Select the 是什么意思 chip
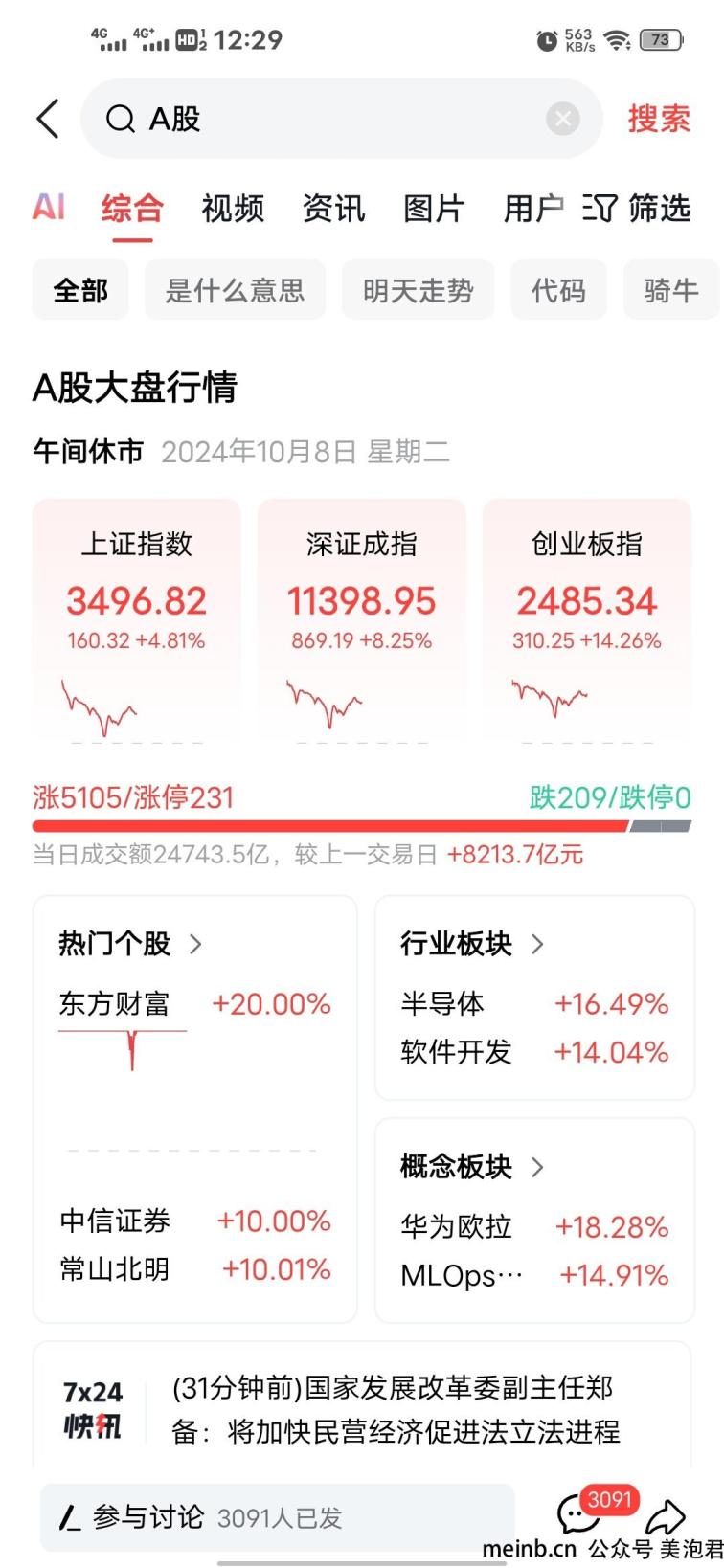This screenshot has width=724, height=1568. 235,290
